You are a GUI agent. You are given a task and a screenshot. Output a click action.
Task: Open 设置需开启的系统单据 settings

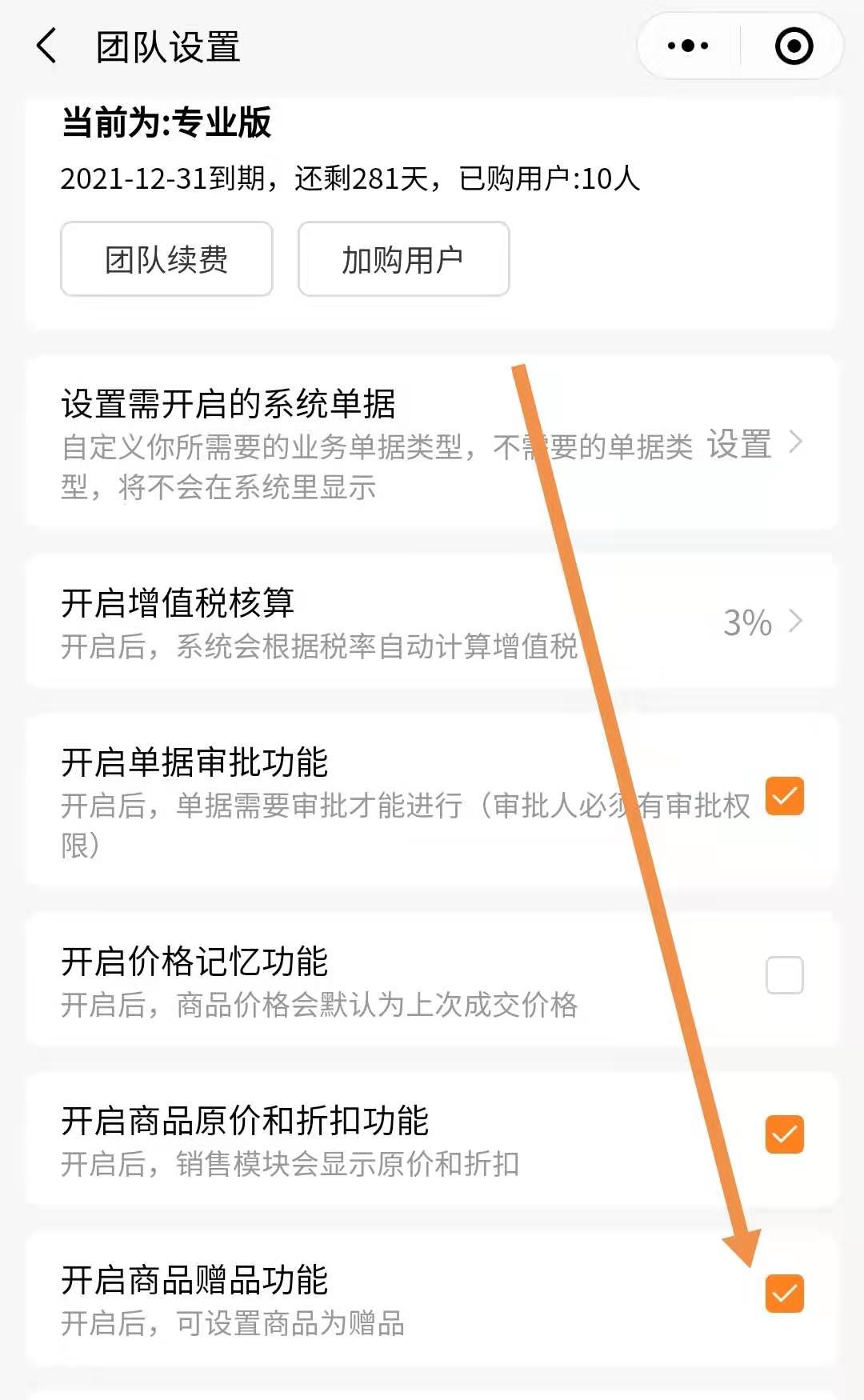click(754, 443)
